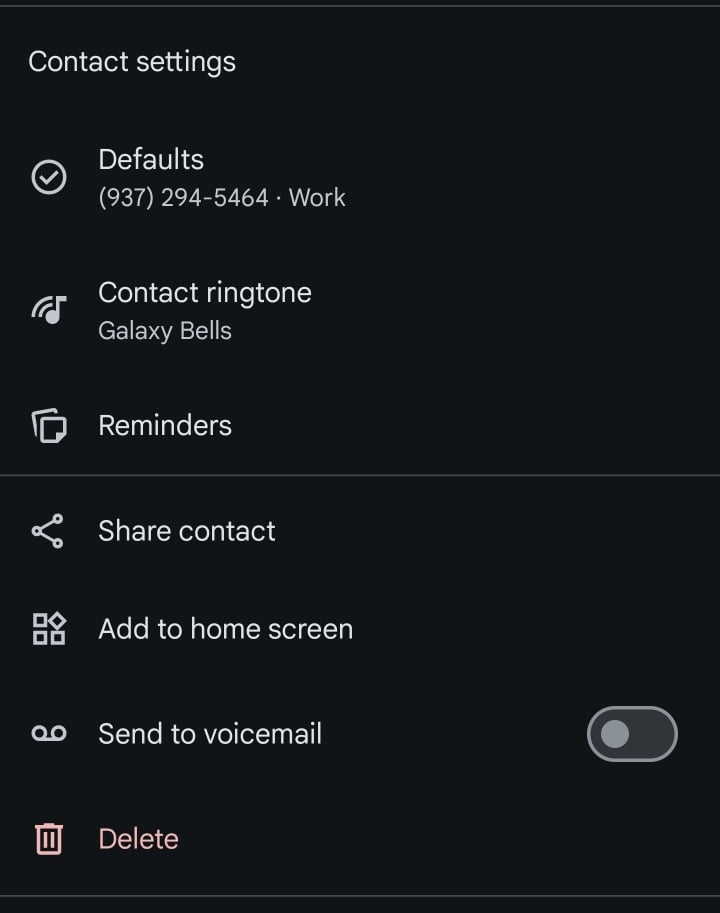Enable the Send to voicemail switch
The image size is (720, 913).
(x=631, y=734)
